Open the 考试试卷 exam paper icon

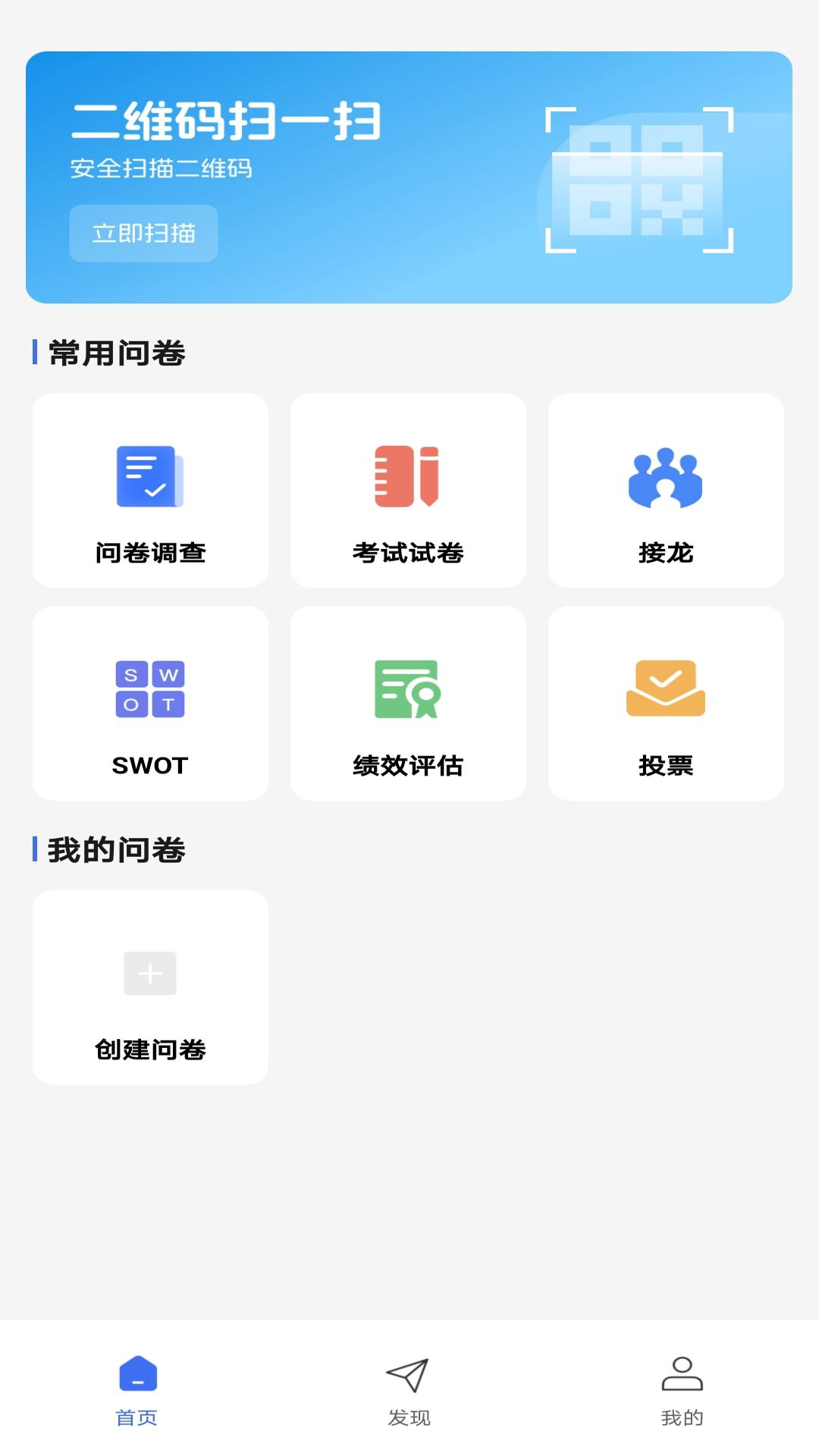tap(408, 476)
